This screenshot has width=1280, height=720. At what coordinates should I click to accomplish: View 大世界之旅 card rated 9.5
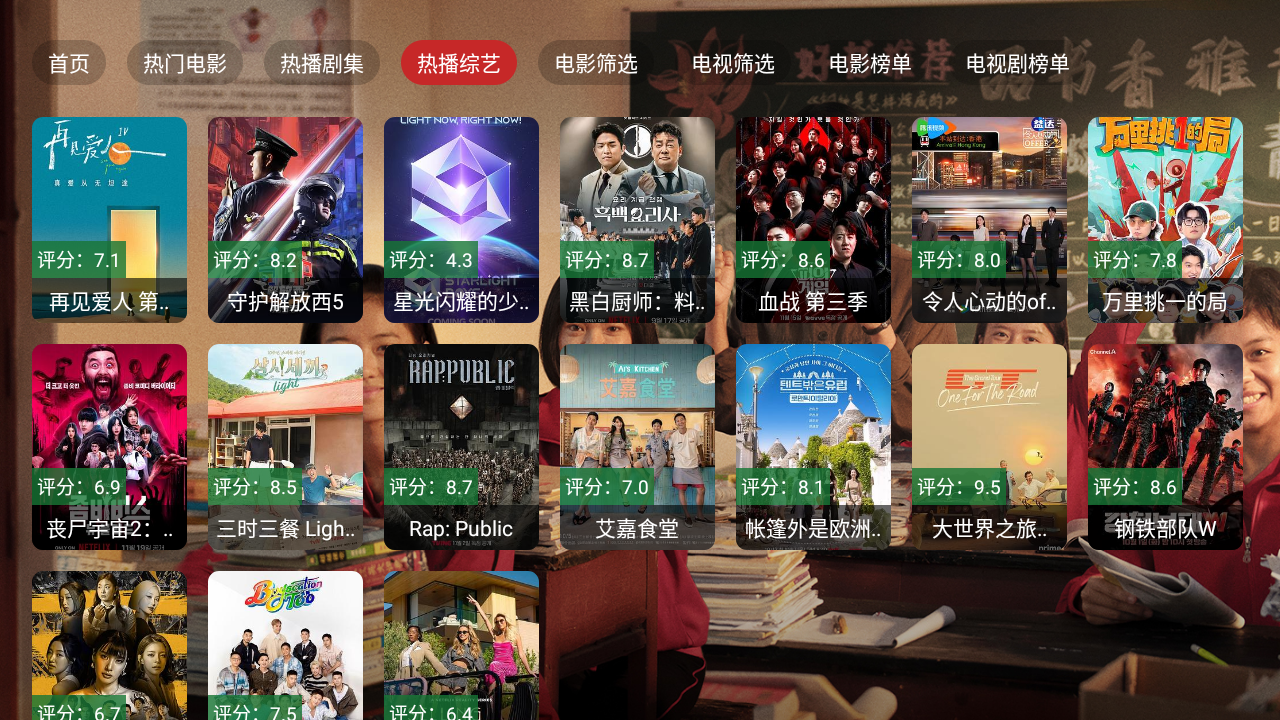click(989, 447)
